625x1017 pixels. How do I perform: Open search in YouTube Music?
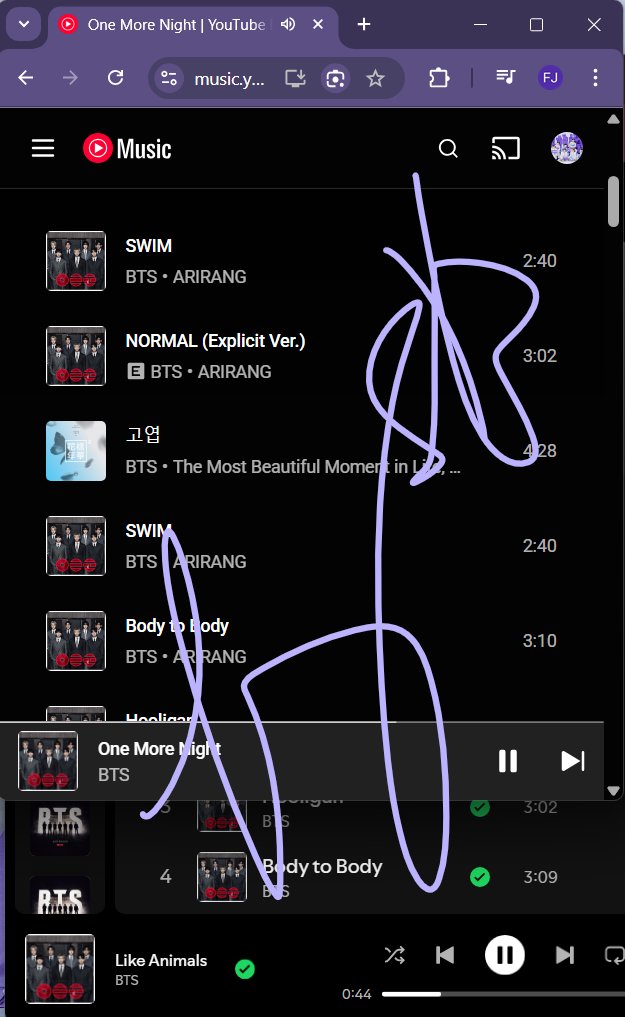449,149
